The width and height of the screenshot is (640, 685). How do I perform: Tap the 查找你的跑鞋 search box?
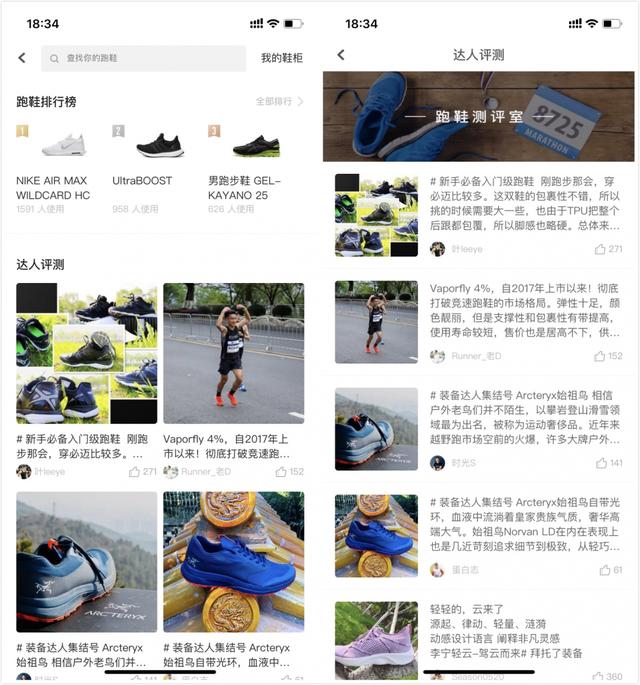coord(143,58)
